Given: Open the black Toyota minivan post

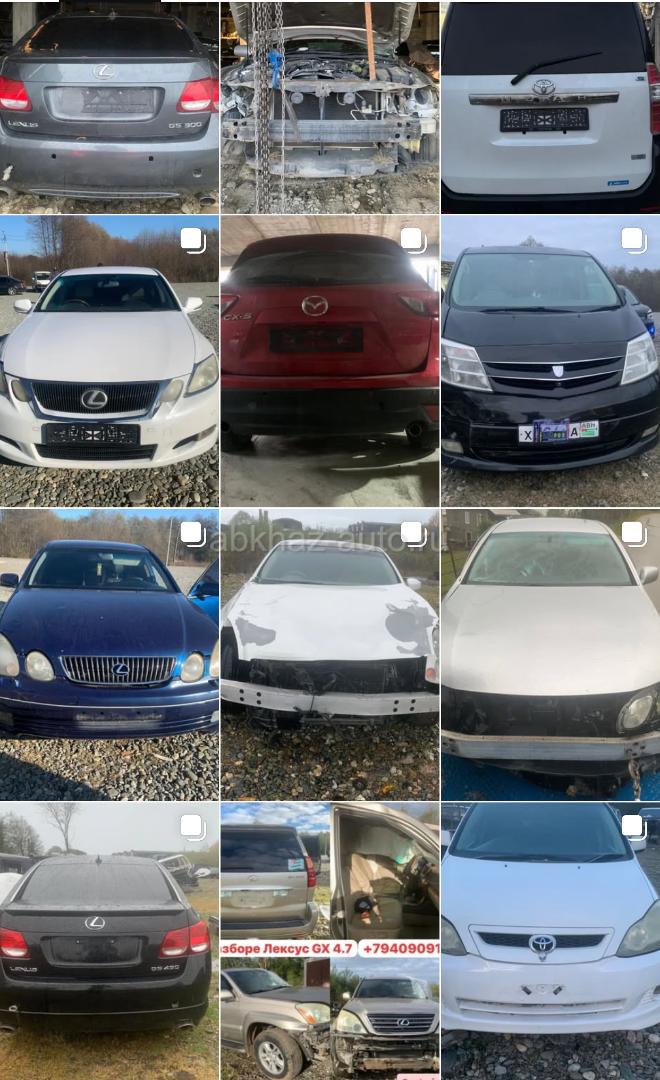Looking at the screenshot, I should (550, 360).
